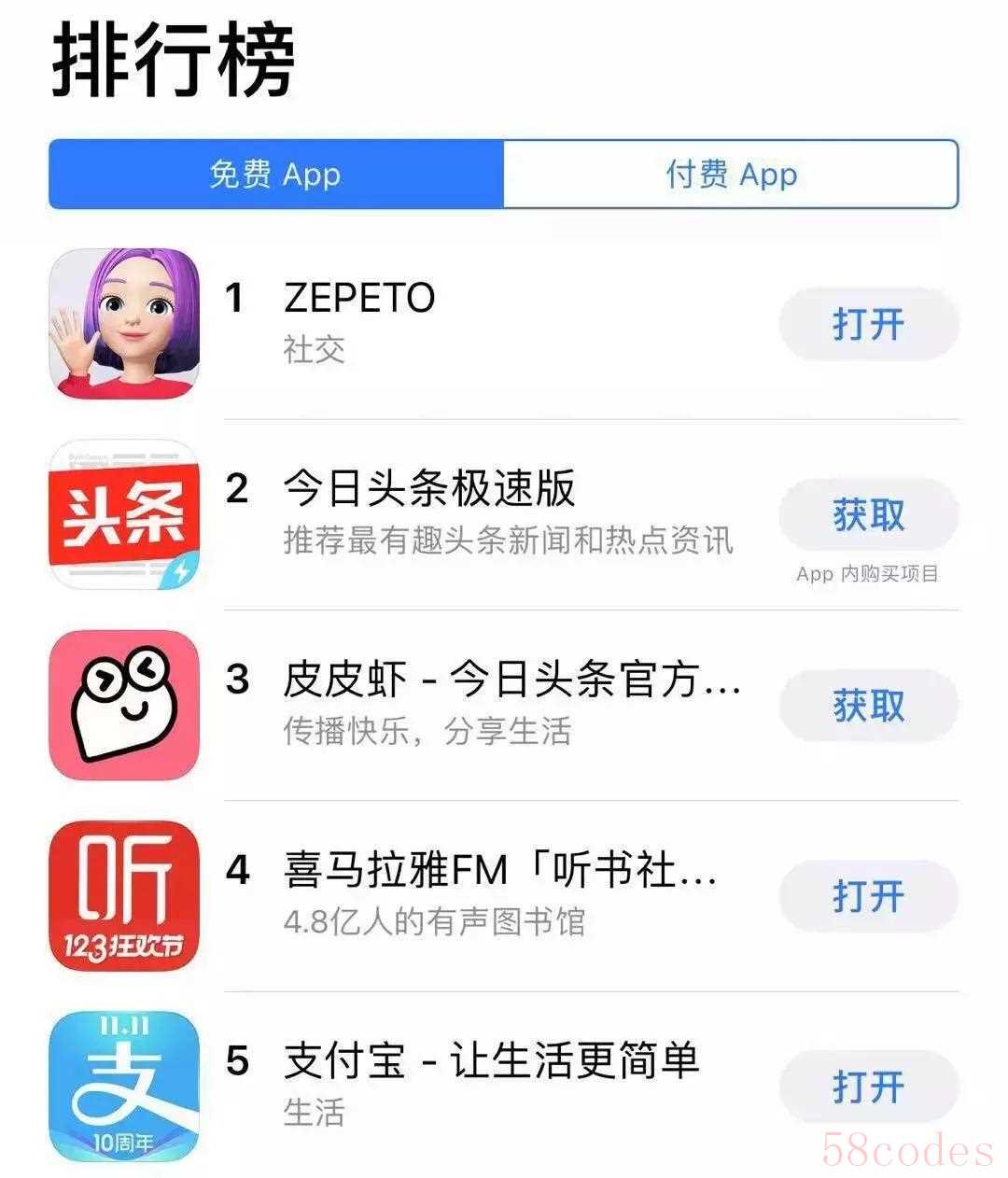
Task: Tap 打开 button for 支付宝
Action: [868, 1087]
